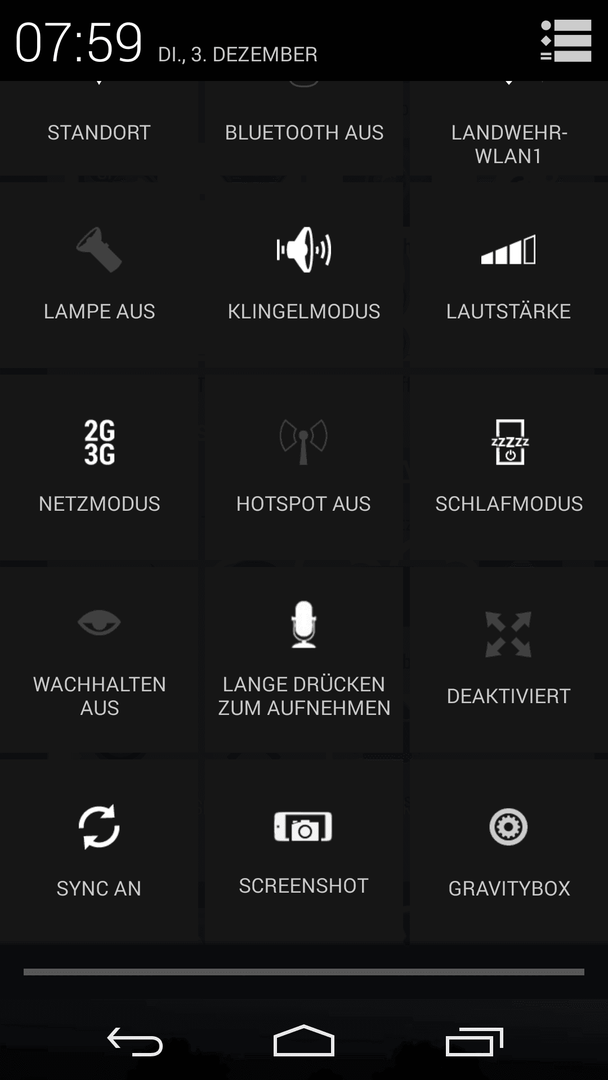Switch to the notifications list view
Image resolution: width=608 pixels, height=1080 pixels.
[x=565, y=40]
